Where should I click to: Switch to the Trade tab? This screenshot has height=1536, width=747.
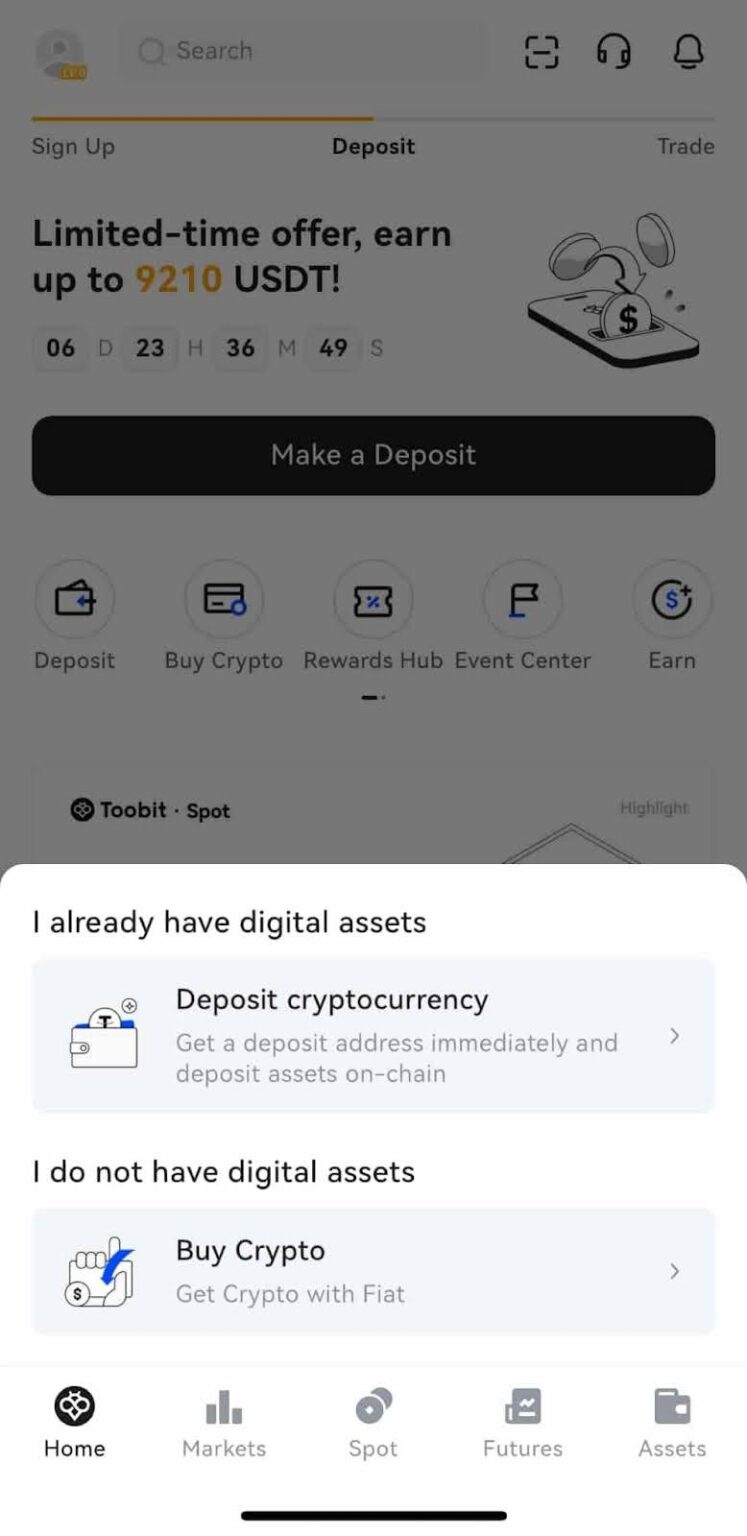(686, 146)
